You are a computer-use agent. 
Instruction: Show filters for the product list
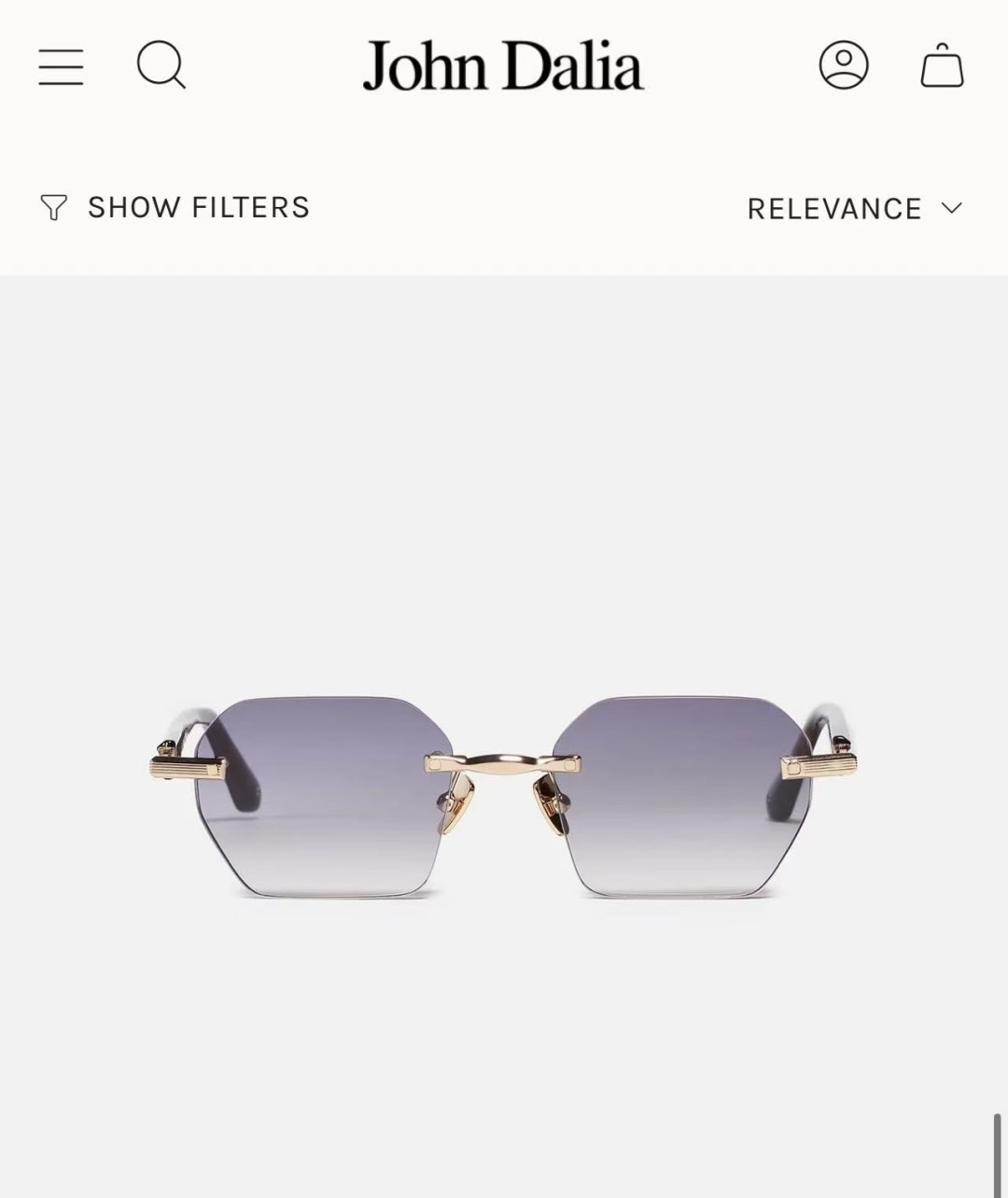coord(175,207)
